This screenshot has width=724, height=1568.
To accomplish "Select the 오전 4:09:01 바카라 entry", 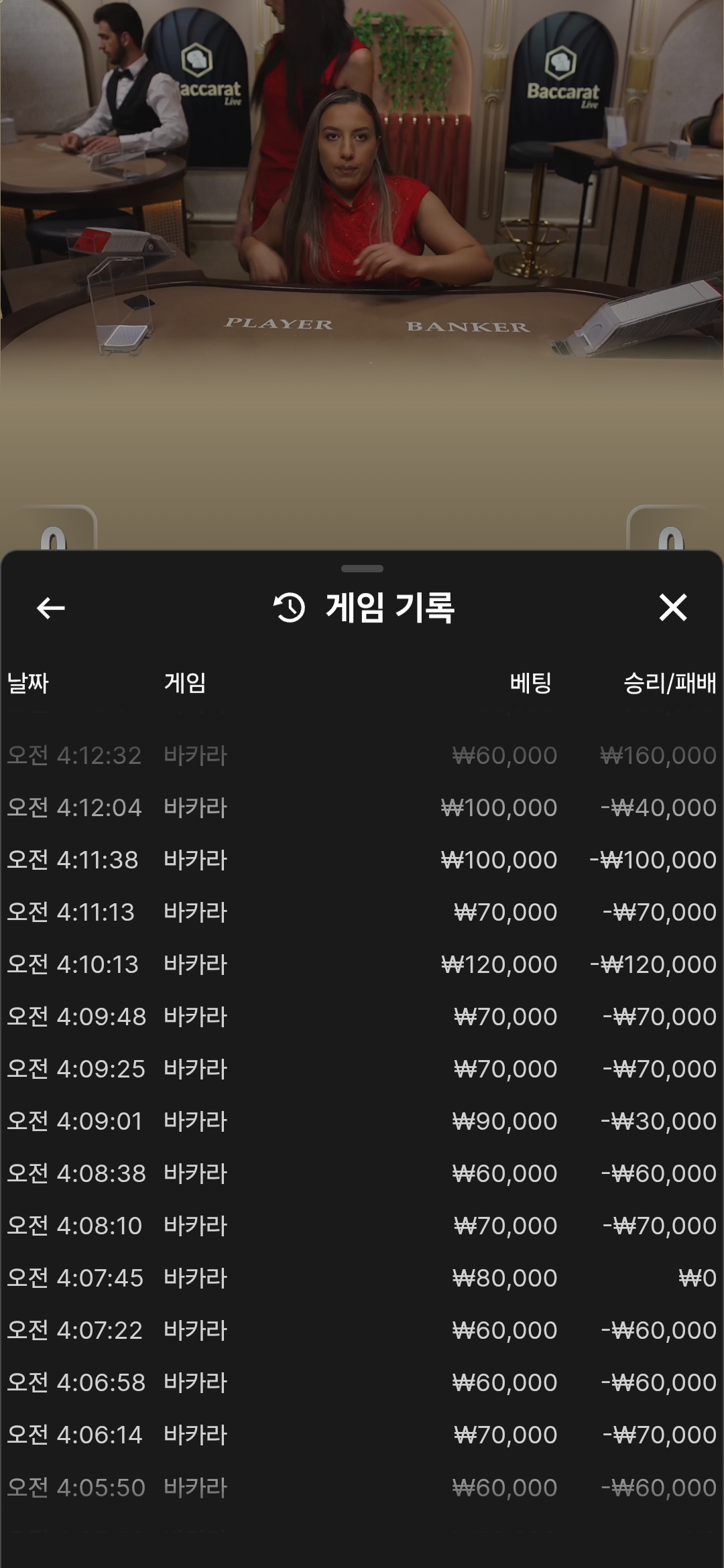I will click(362, 1121).
